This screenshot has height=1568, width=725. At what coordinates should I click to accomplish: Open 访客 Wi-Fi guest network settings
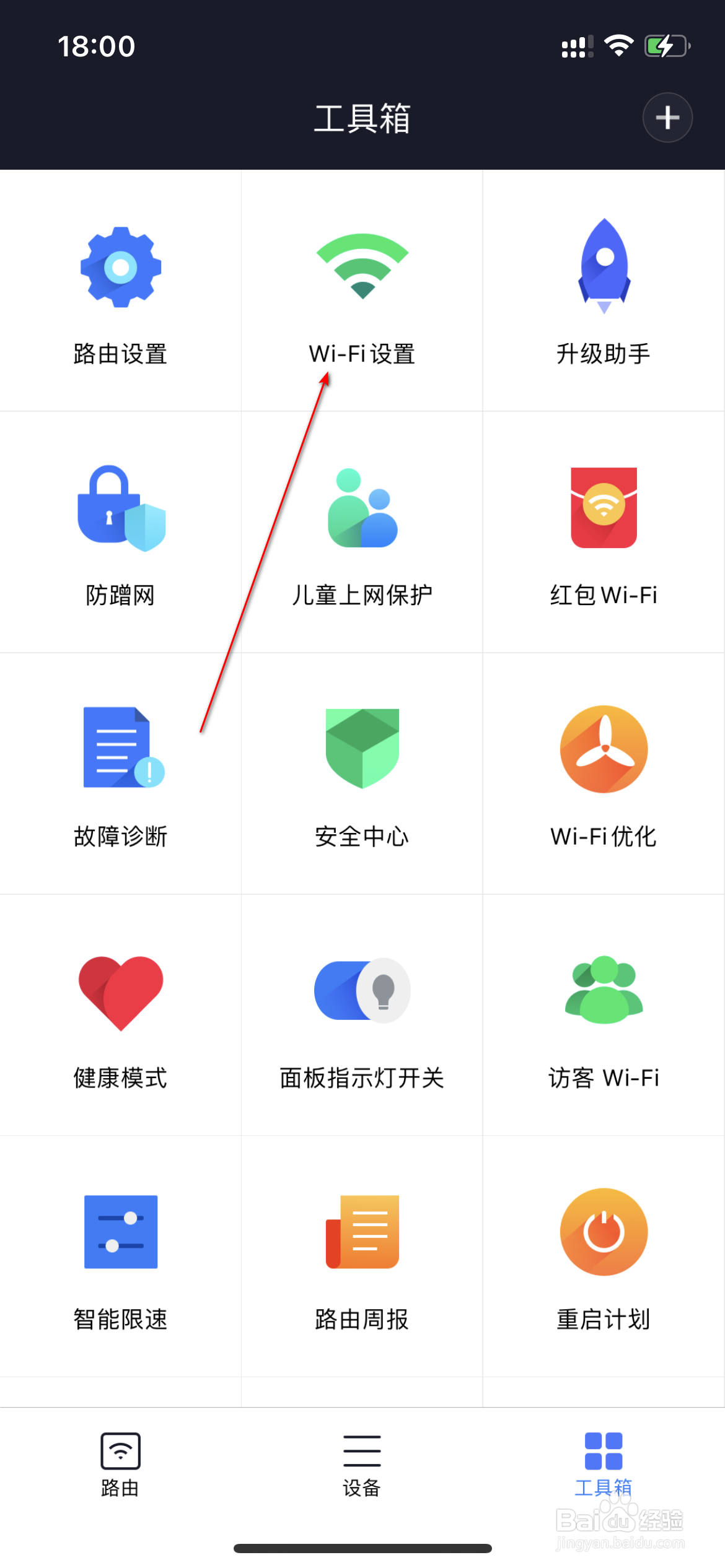(x=603, y=1016)
